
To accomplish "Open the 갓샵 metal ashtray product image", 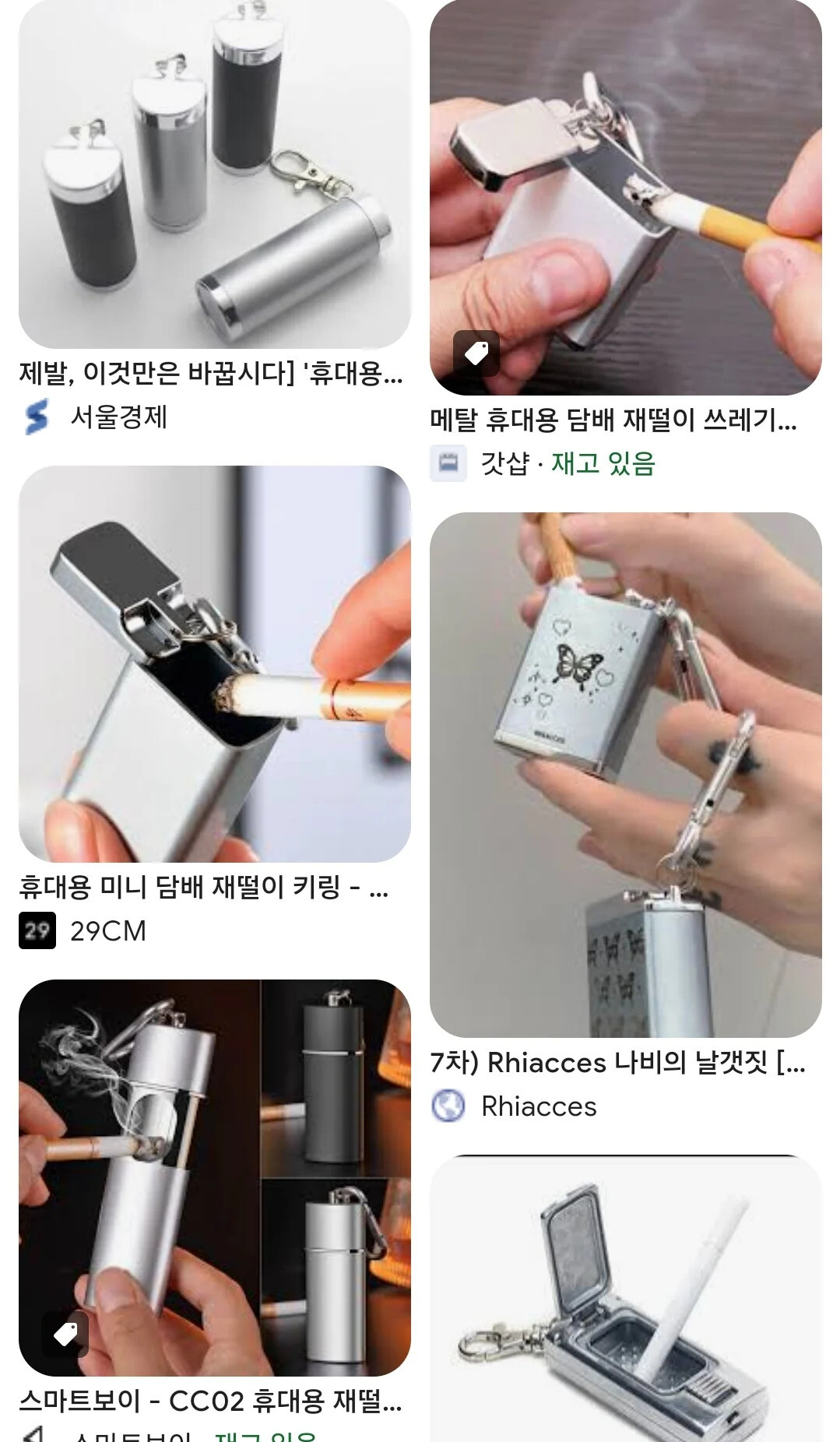I will tap(625, 198).
